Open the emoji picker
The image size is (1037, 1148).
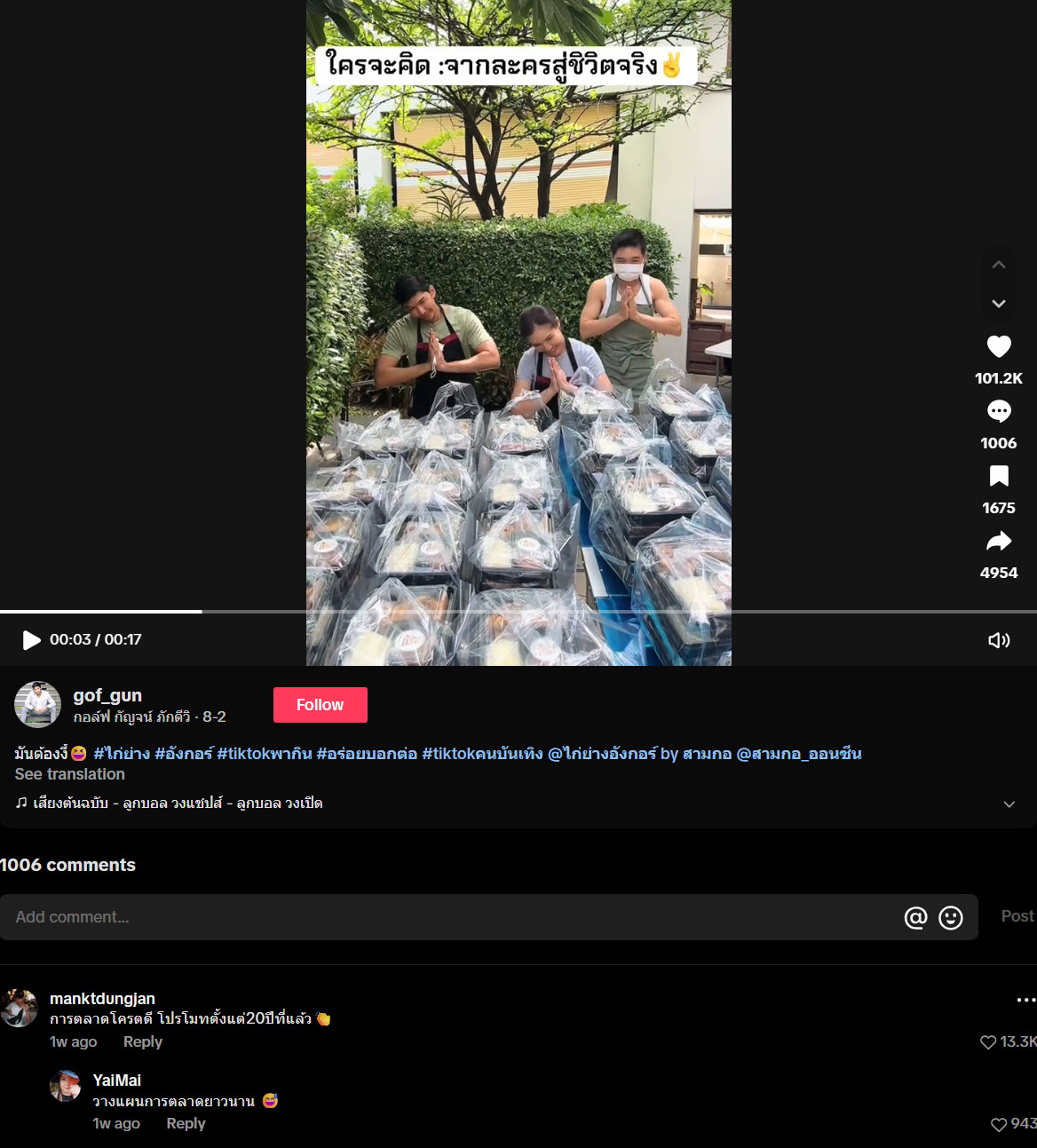[951, 917]
